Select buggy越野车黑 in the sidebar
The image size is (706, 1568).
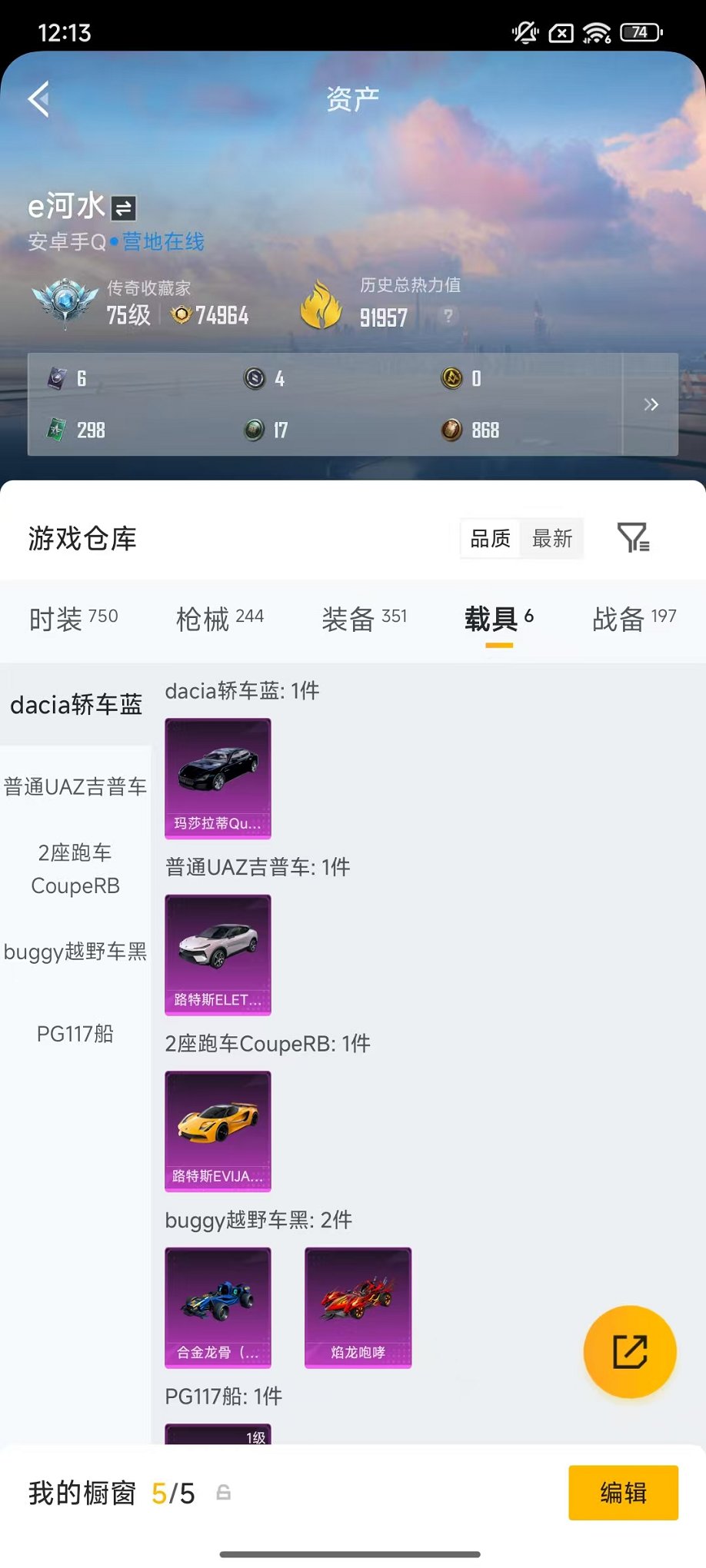tap(75, 952)
